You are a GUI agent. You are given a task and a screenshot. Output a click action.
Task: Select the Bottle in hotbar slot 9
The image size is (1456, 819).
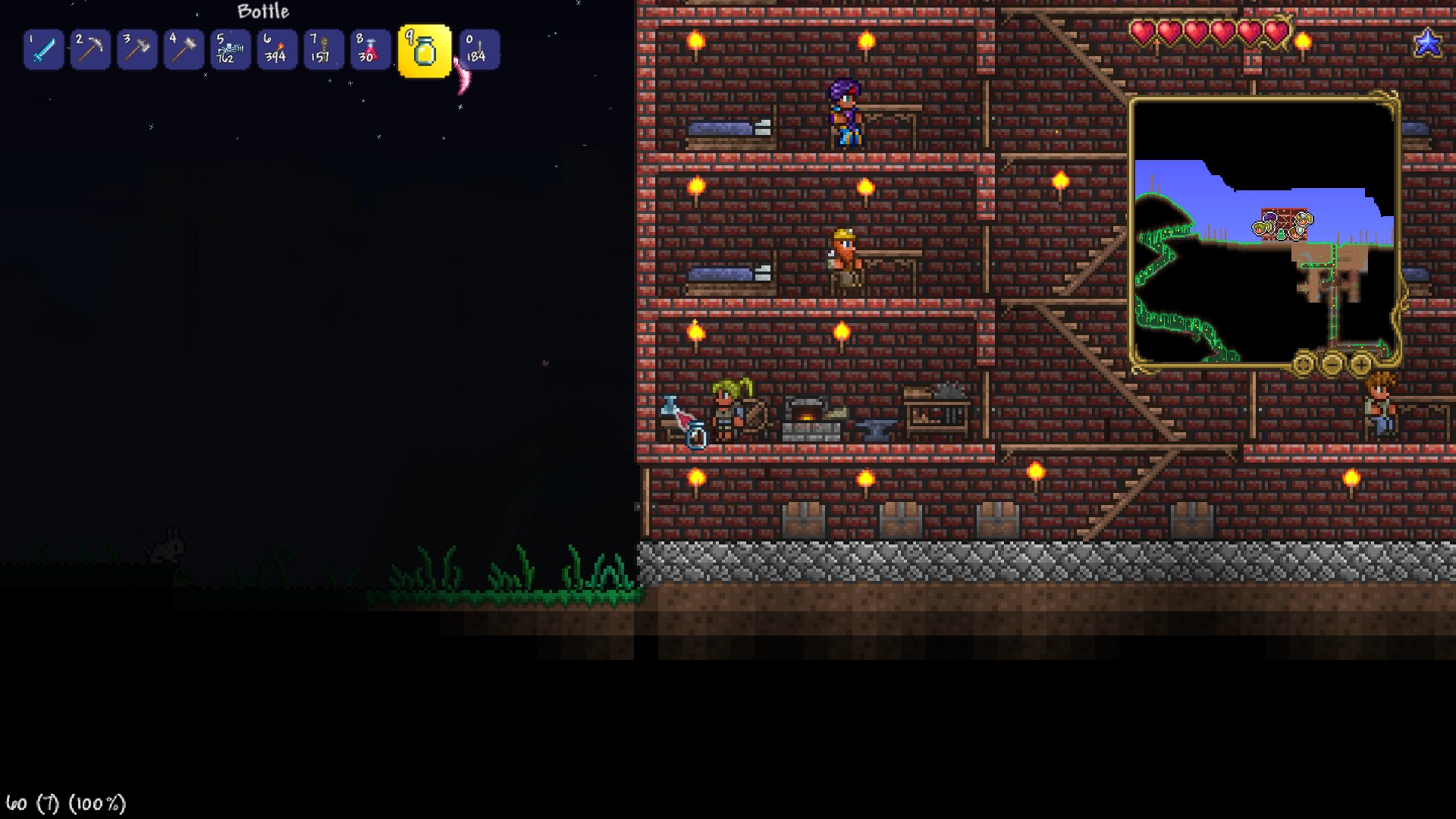coord(425,52)
